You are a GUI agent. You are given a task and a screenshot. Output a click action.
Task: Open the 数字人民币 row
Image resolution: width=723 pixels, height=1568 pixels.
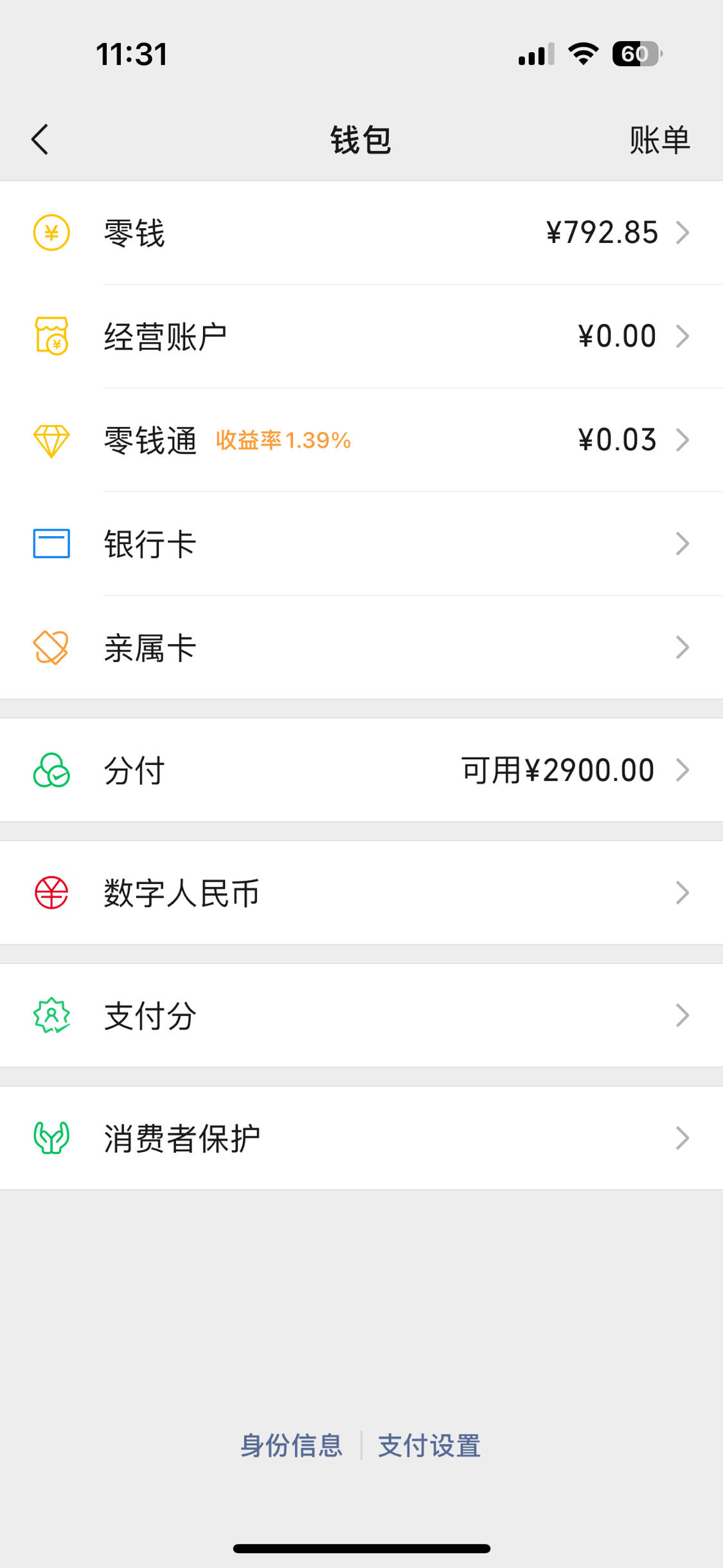[361, 893]
